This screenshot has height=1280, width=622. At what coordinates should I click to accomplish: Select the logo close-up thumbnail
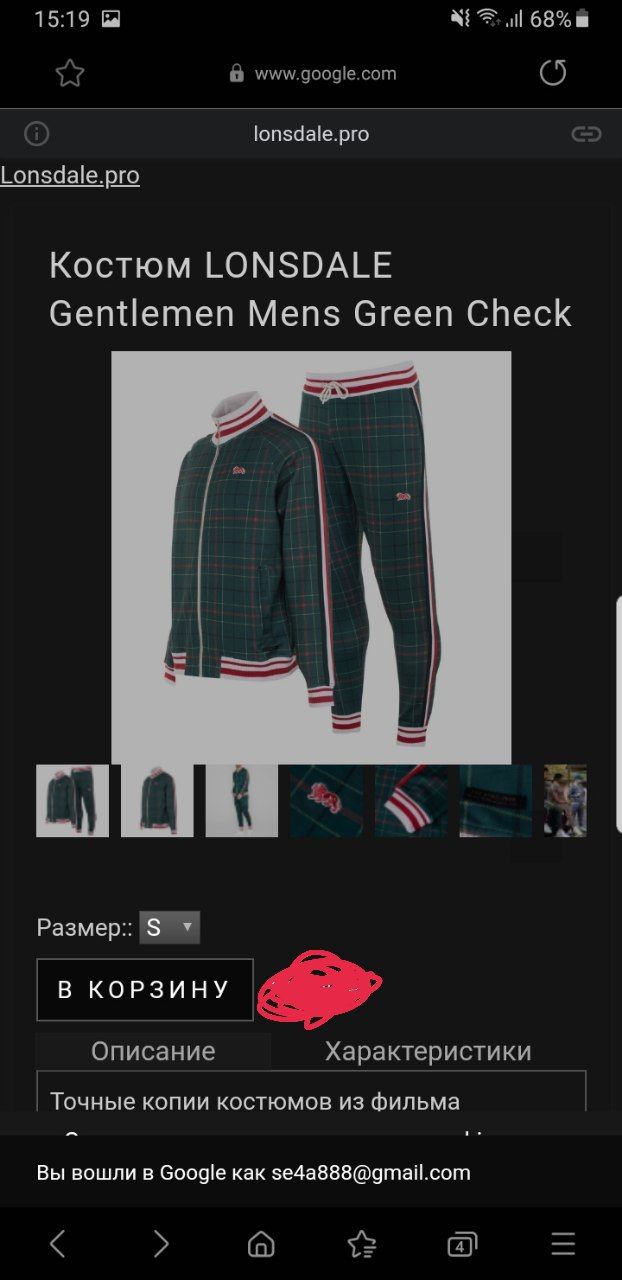[326, 801]
